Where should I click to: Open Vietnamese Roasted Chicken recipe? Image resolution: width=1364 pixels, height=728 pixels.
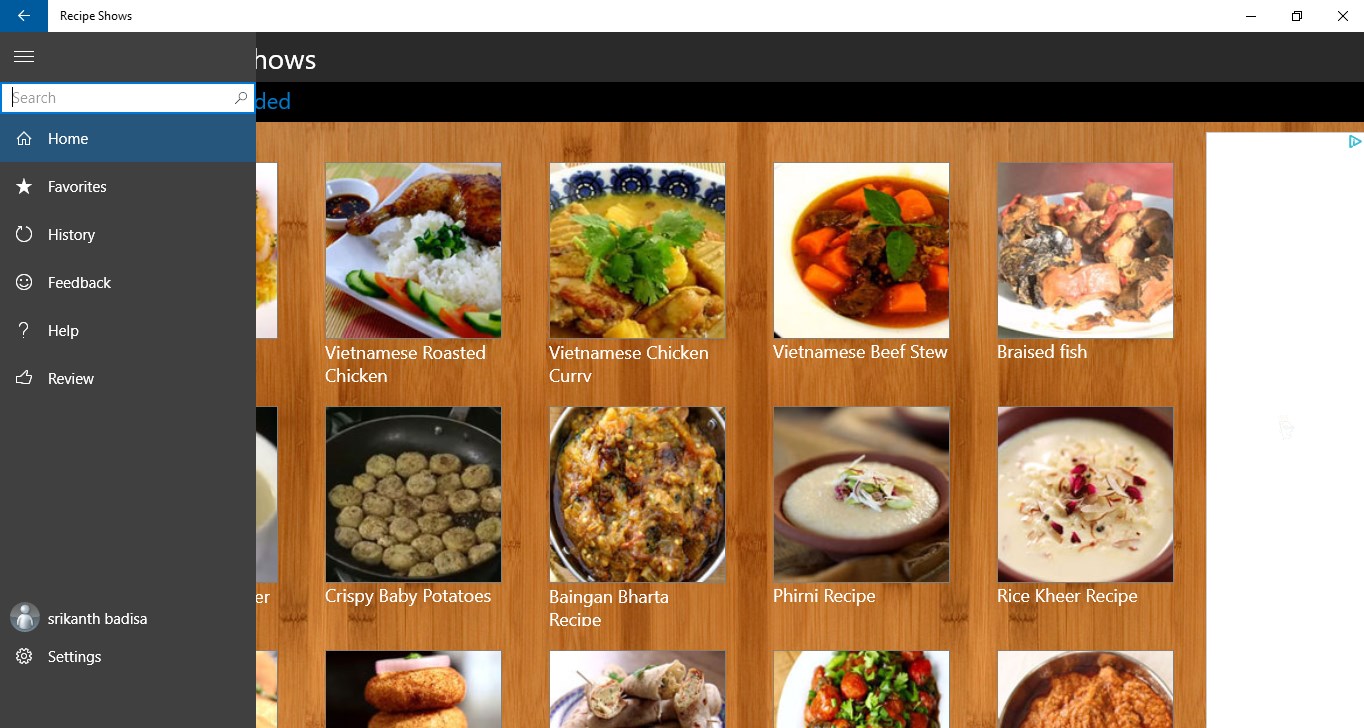[x=413, y=250]
